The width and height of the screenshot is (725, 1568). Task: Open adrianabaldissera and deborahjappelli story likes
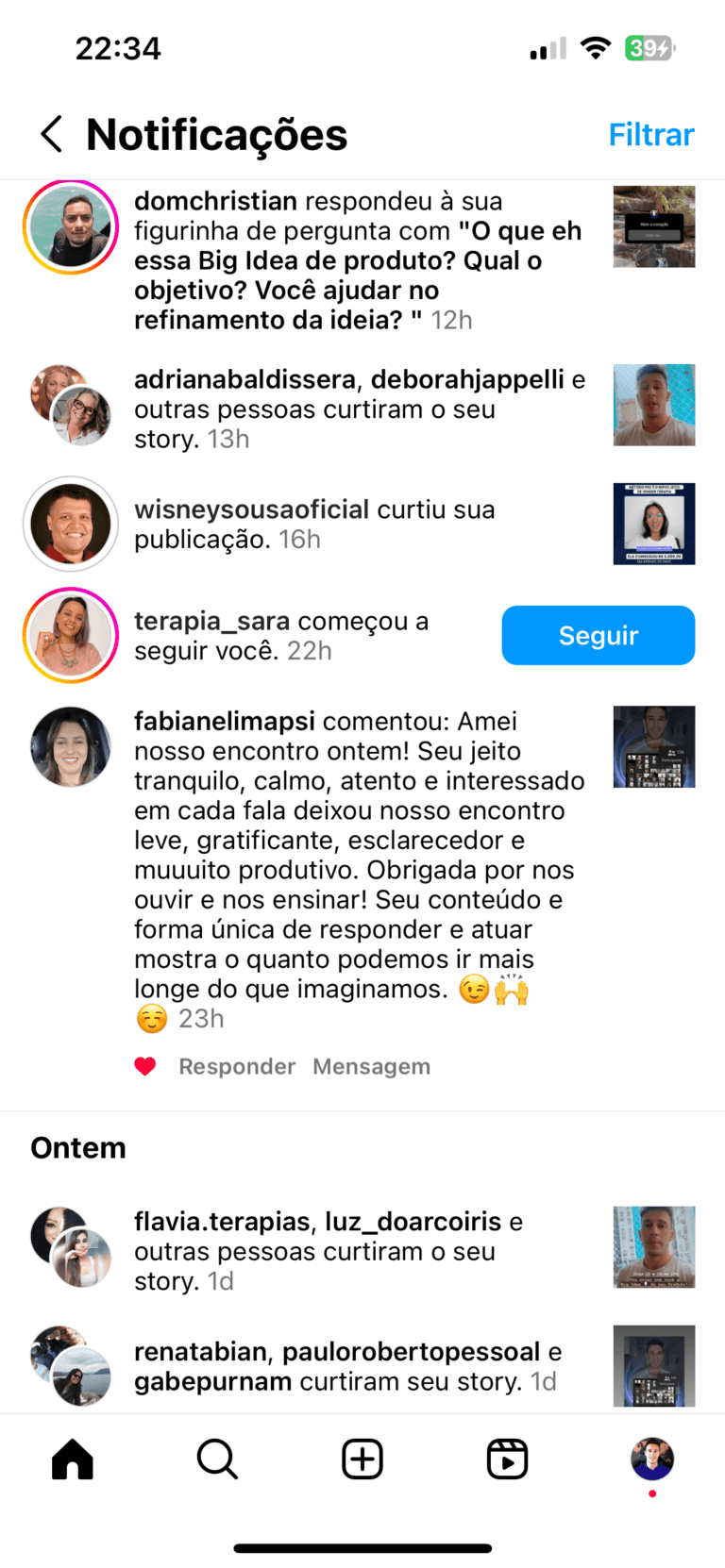pyautogui.click(x=359, y=409)
